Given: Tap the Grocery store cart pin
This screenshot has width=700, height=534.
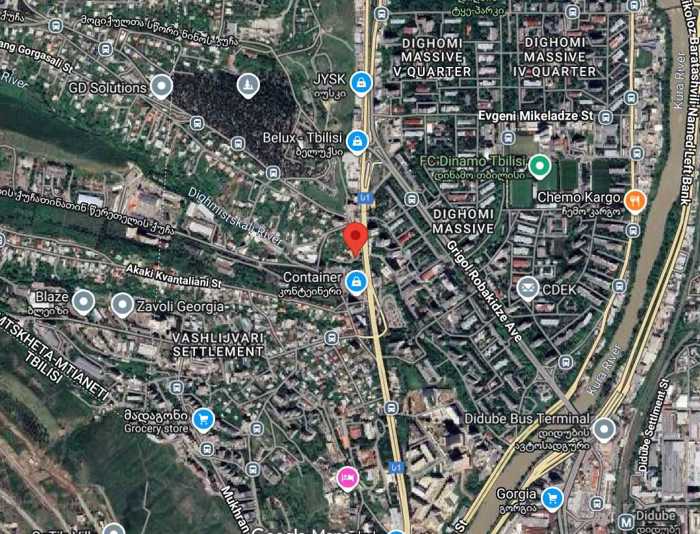Looking at the screenshot, I should point(203,419).
